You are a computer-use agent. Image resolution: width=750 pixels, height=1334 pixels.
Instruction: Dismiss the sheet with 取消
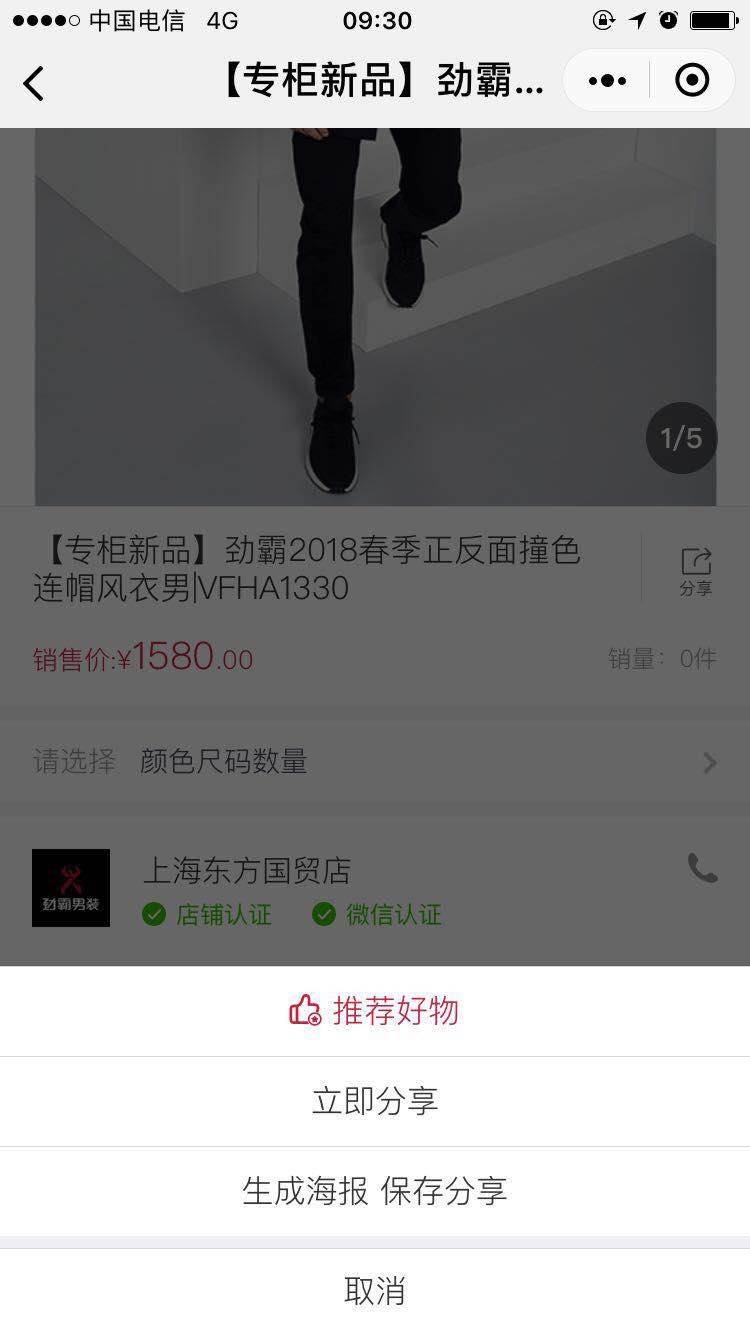pos(375,1291)
